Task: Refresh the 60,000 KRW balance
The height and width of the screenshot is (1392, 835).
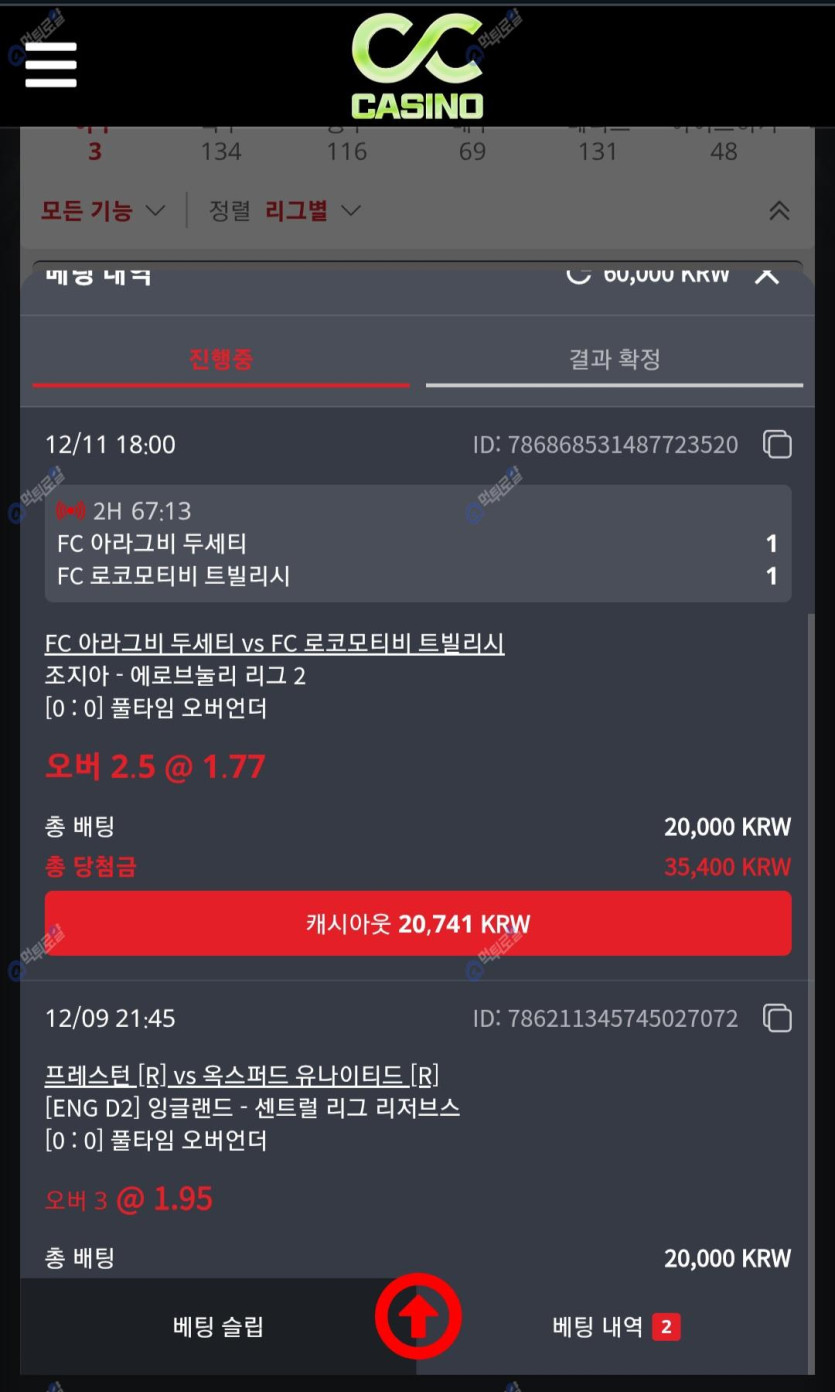Action: (579, 275)
